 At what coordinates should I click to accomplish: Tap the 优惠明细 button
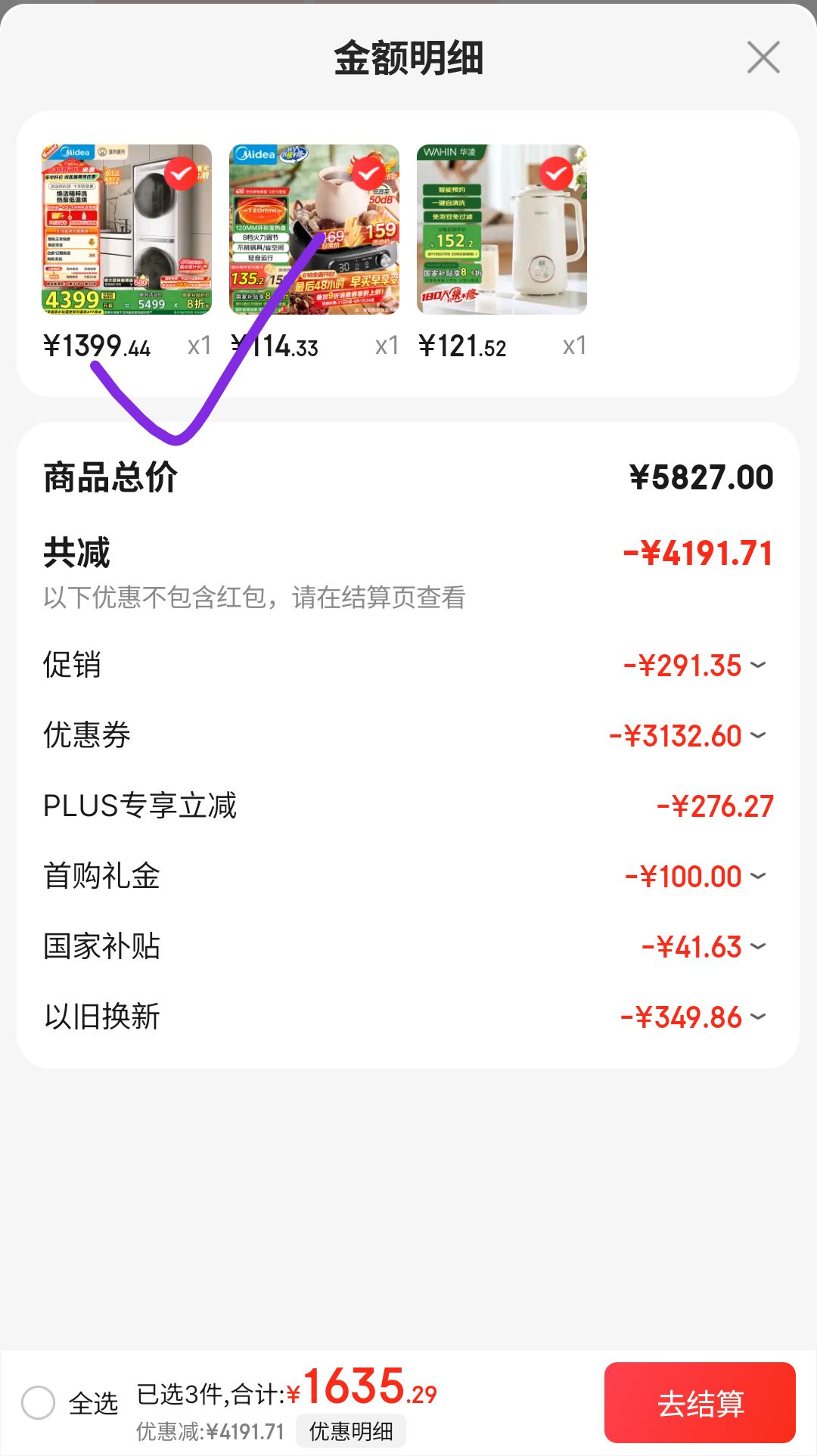pos(351,1431)
